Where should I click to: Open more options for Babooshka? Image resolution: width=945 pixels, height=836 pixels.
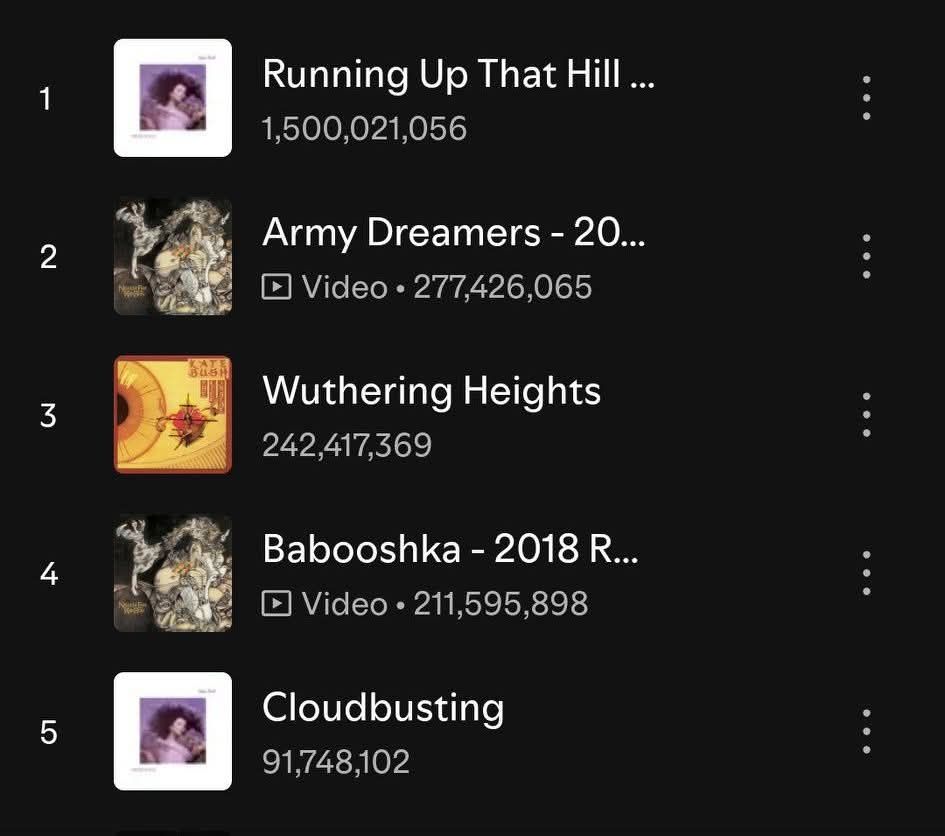pyautogui.click(x=866, y=573)
